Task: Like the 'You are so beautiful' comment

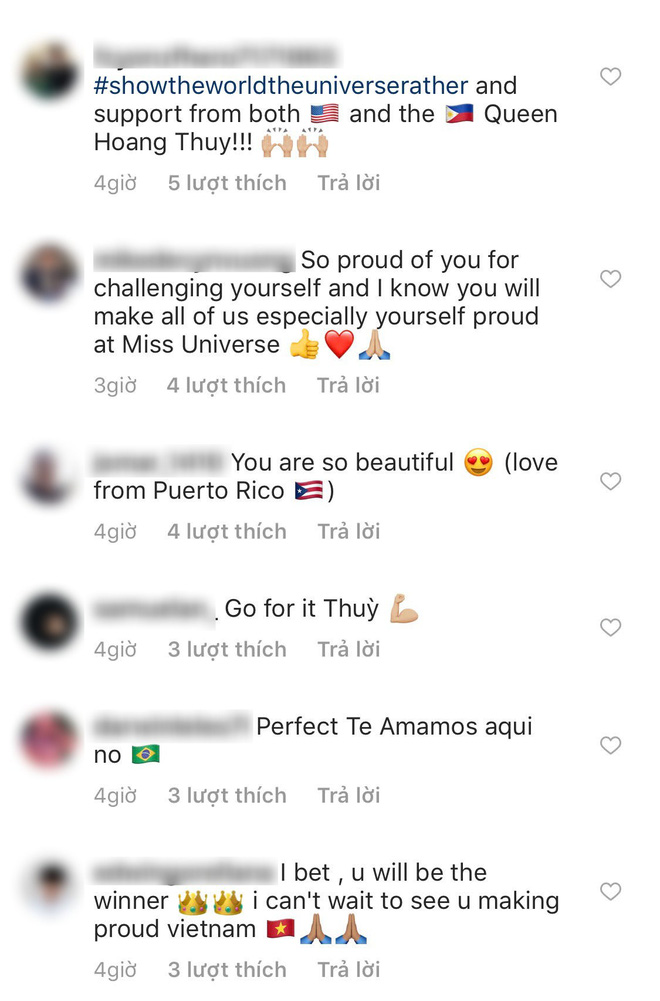Action: click(610, 481)
